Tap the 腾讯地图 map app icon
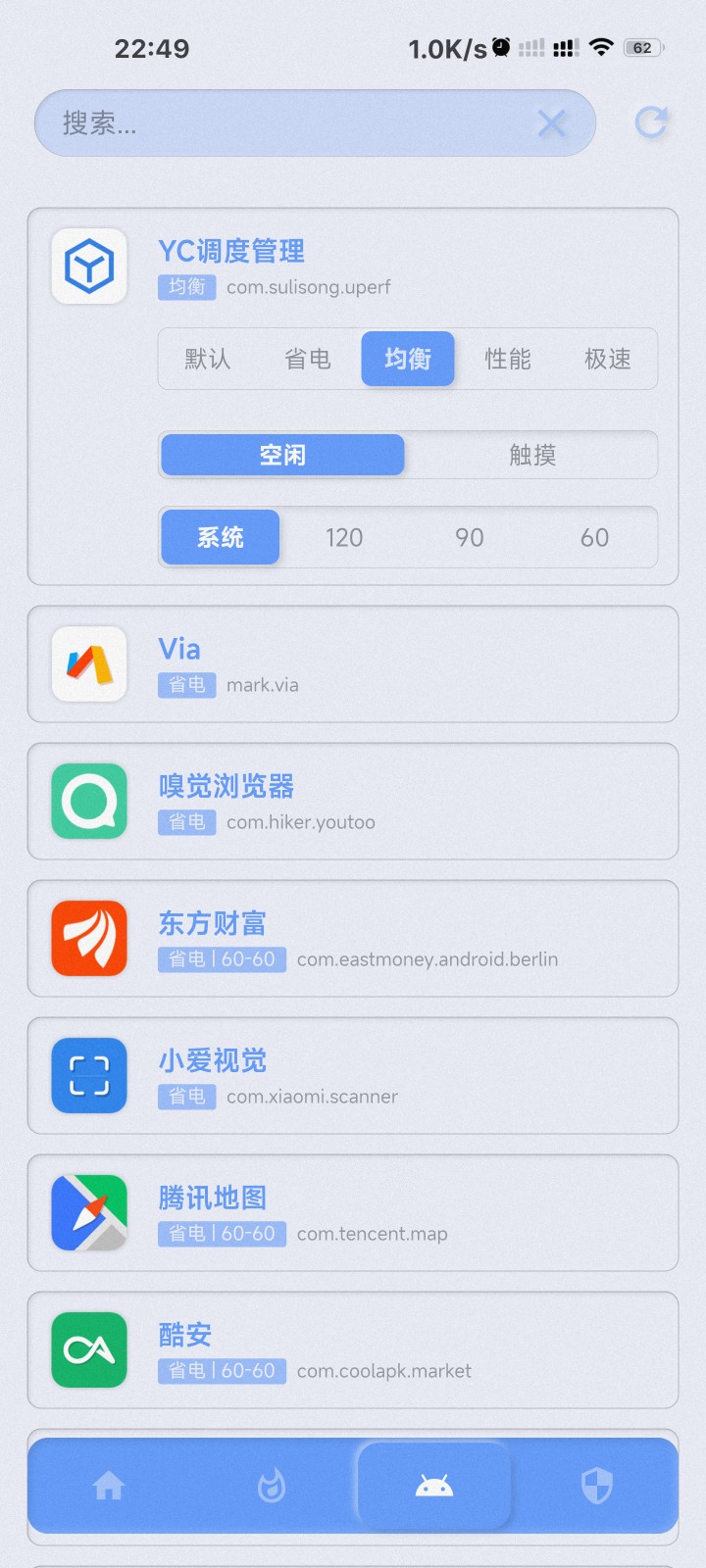This screenshot has height=1568, width=706. coord(88,1212)
